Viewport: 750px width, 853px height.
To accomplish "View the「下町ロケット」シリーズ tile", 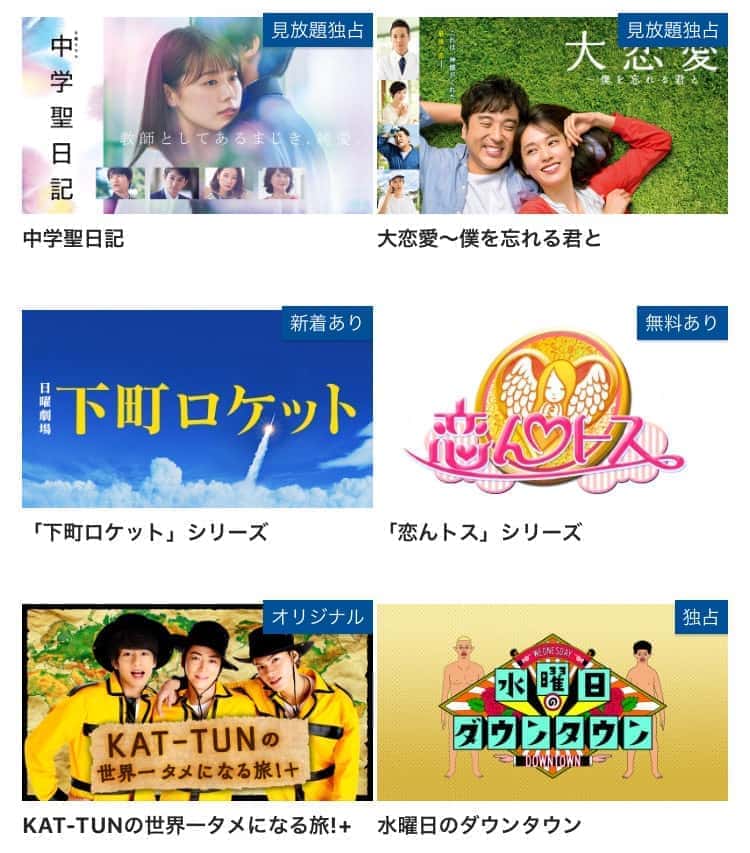I will (197, 408).
